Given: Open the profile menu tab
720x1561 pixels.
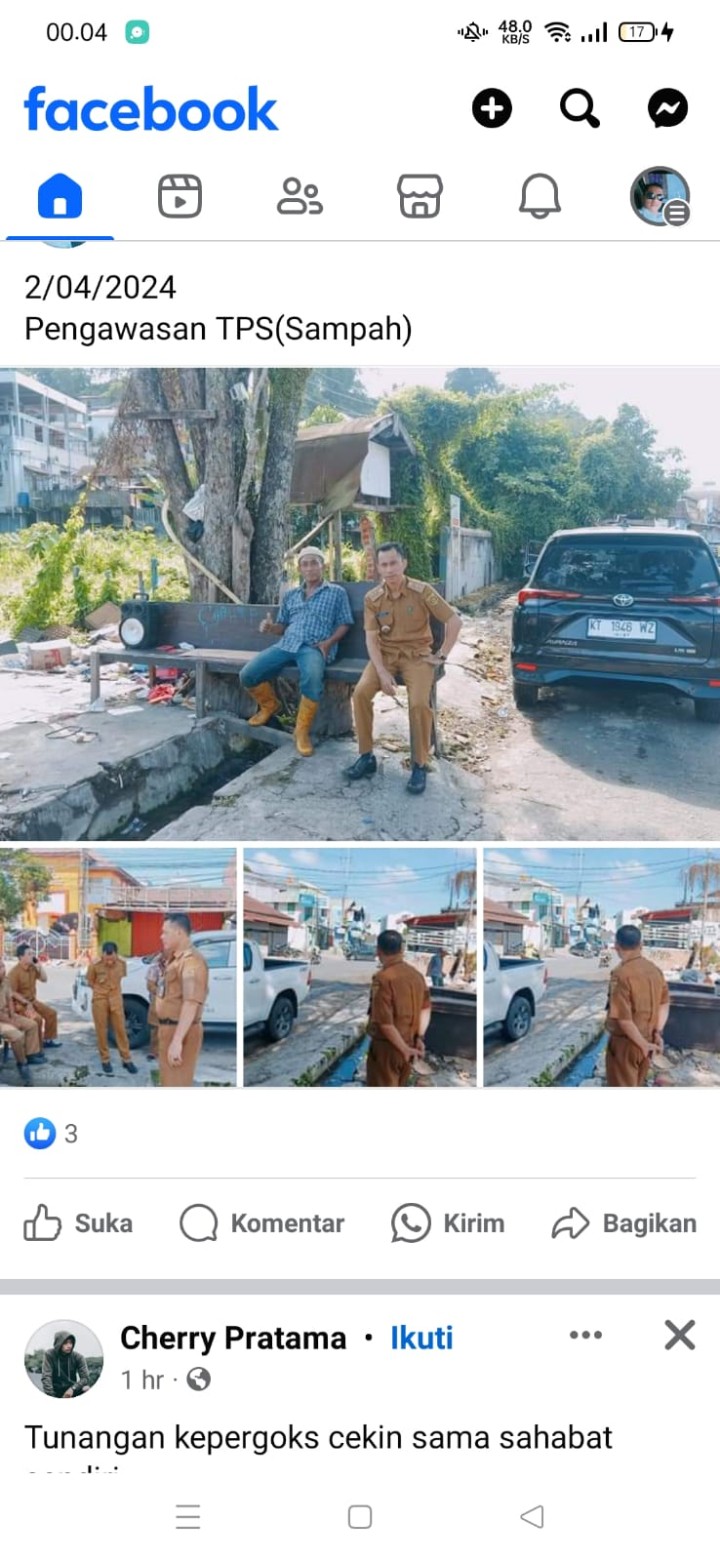Looking at the screenshot, I should tap(660, 196).
